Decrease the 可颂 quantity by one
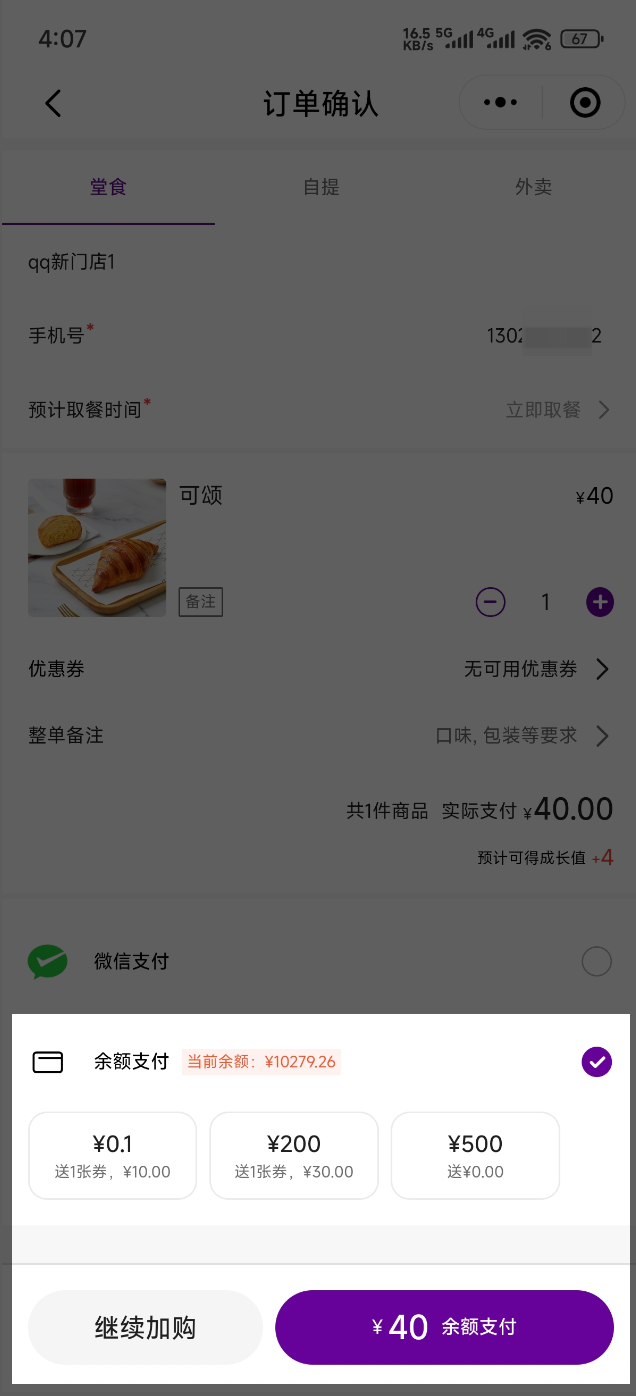The height and width of the screenshot is (1396, 636). (490, 602)
